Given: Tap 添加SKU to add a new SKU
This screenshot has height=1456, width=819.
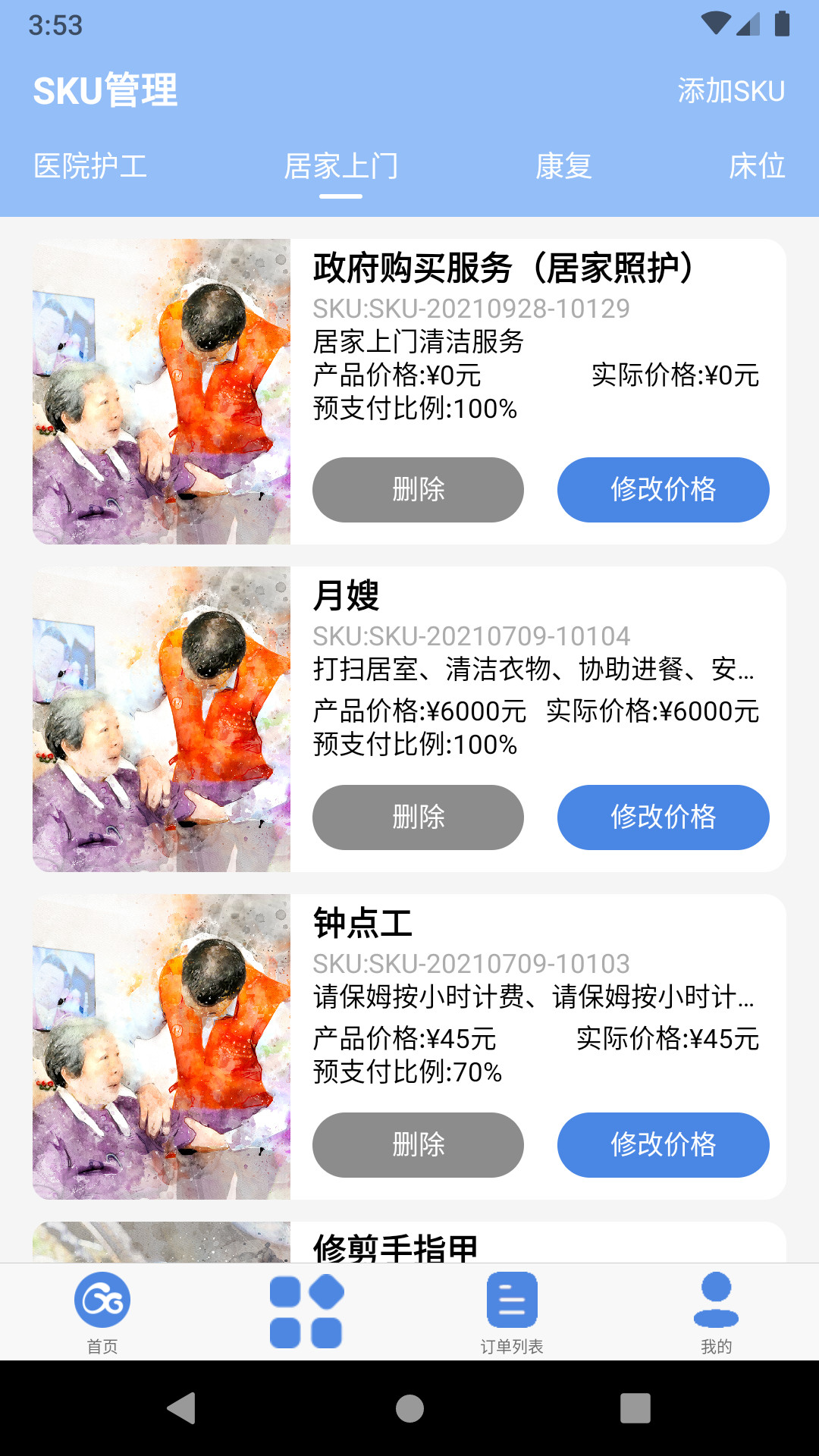Looking at the screenshot, I should [x=730, y=90].
